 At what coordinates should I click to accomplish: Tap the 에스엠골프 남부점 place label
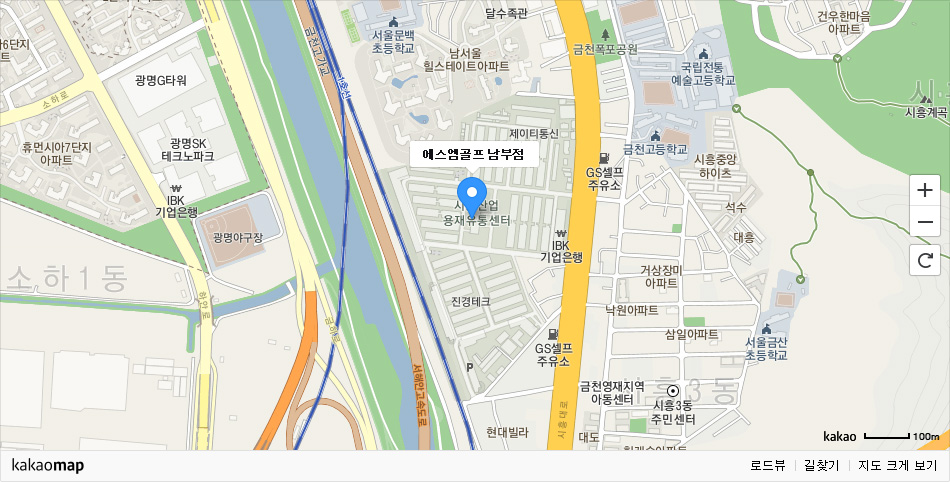click(x=474, y=155)
